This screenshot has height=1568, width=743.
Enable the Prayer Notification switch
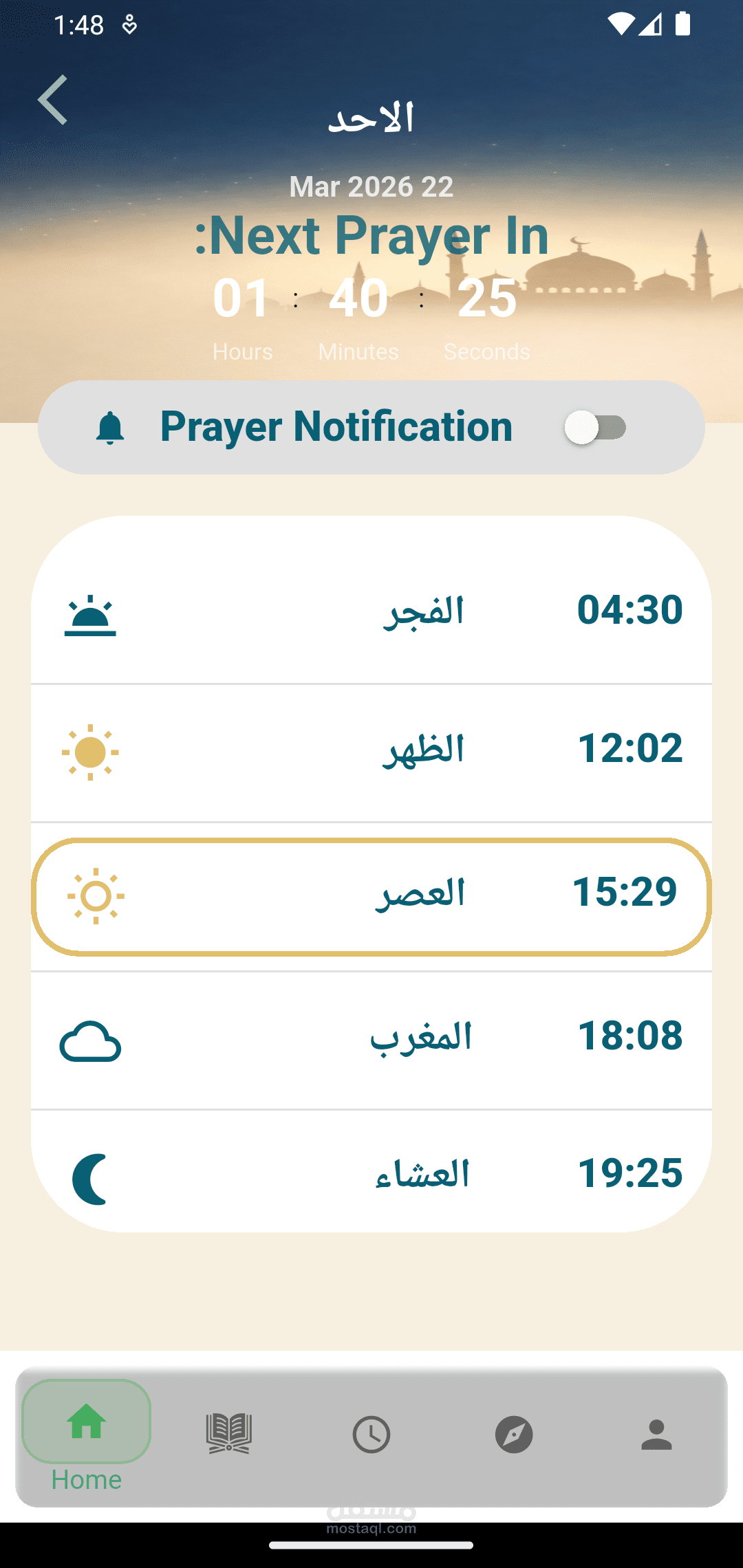click(x=595, y=428)
